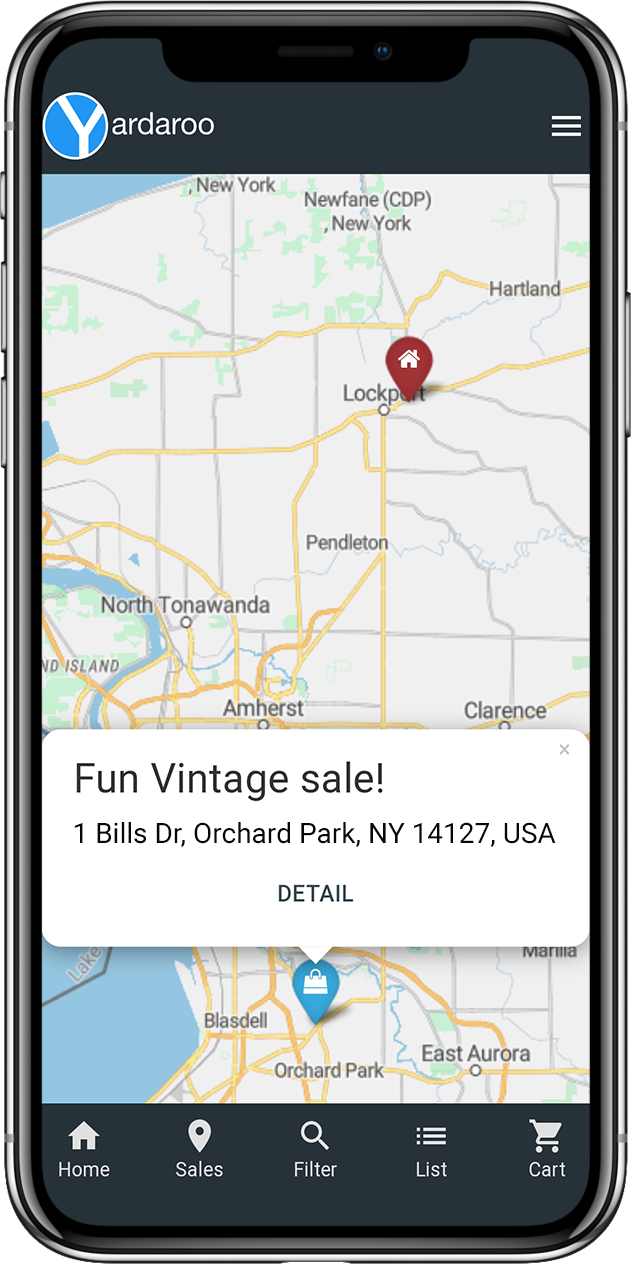
Task: View the Cart tab
Action: point(546,1149)
